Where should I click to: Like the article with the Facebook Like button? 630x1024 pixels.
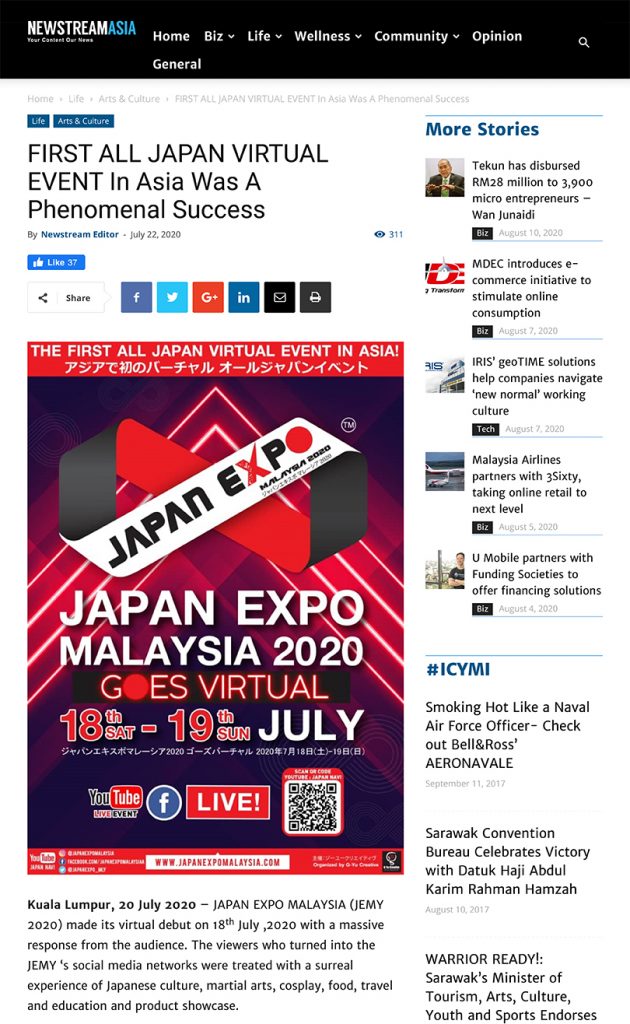pos(56,263)
